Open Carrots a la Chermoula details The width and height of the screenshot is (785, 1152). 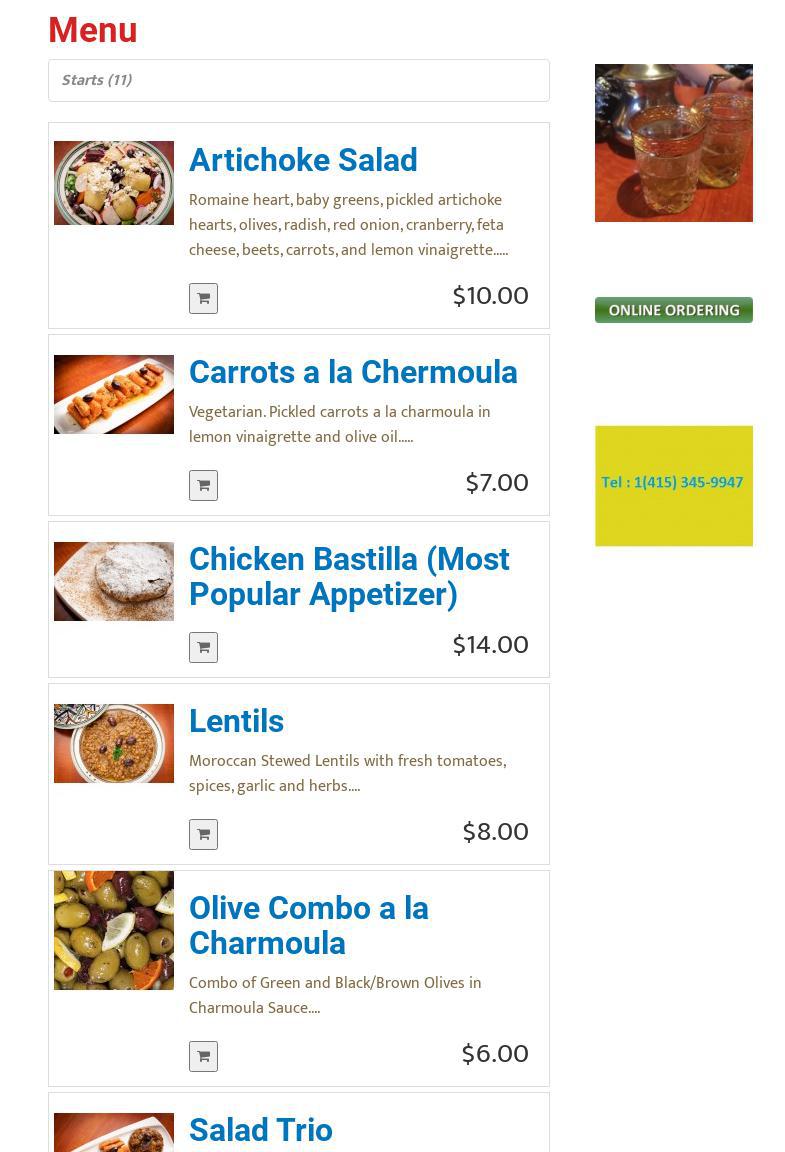[353, 372]
